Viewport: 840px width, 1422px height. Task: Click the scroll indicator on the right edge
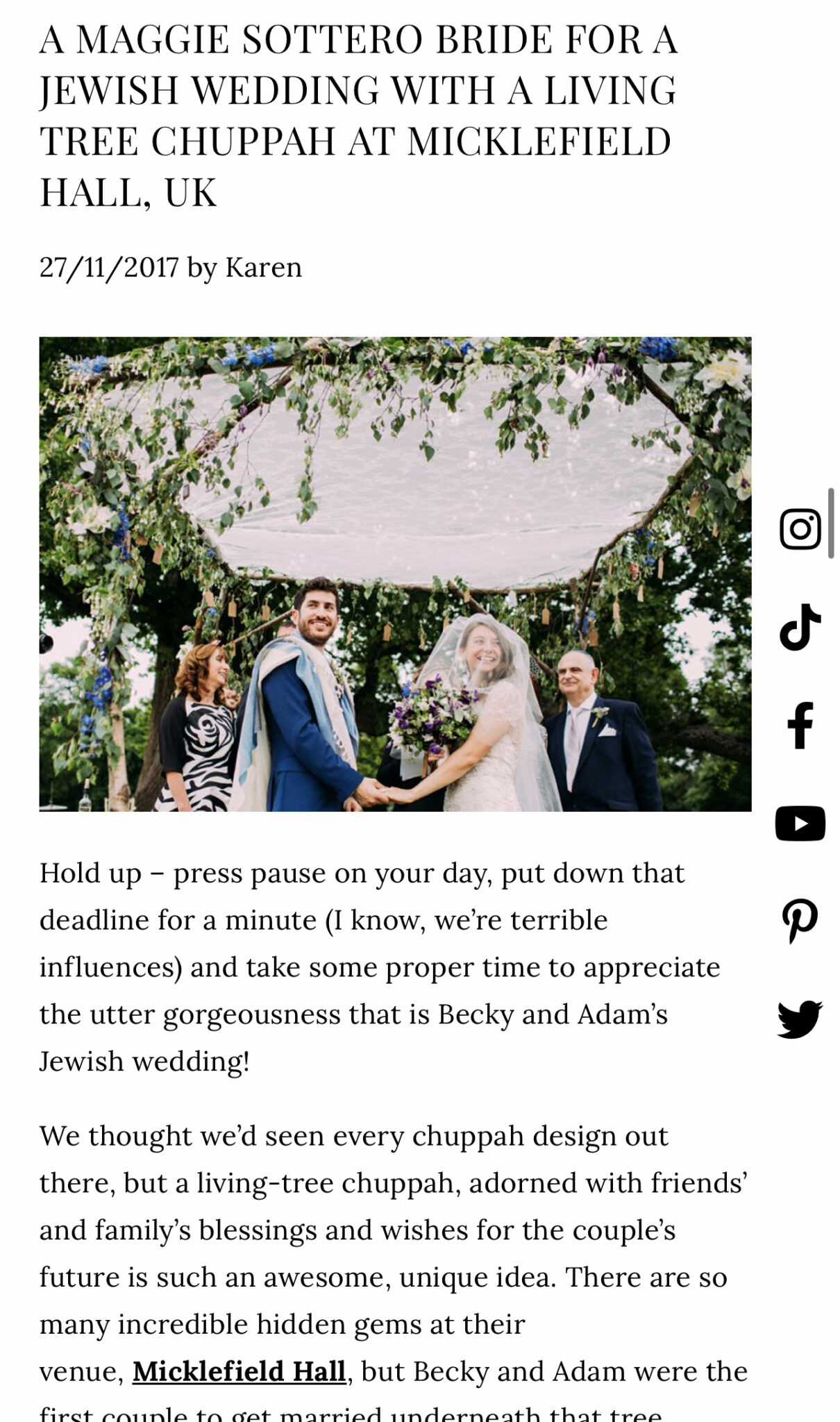[x=832, y=524]
